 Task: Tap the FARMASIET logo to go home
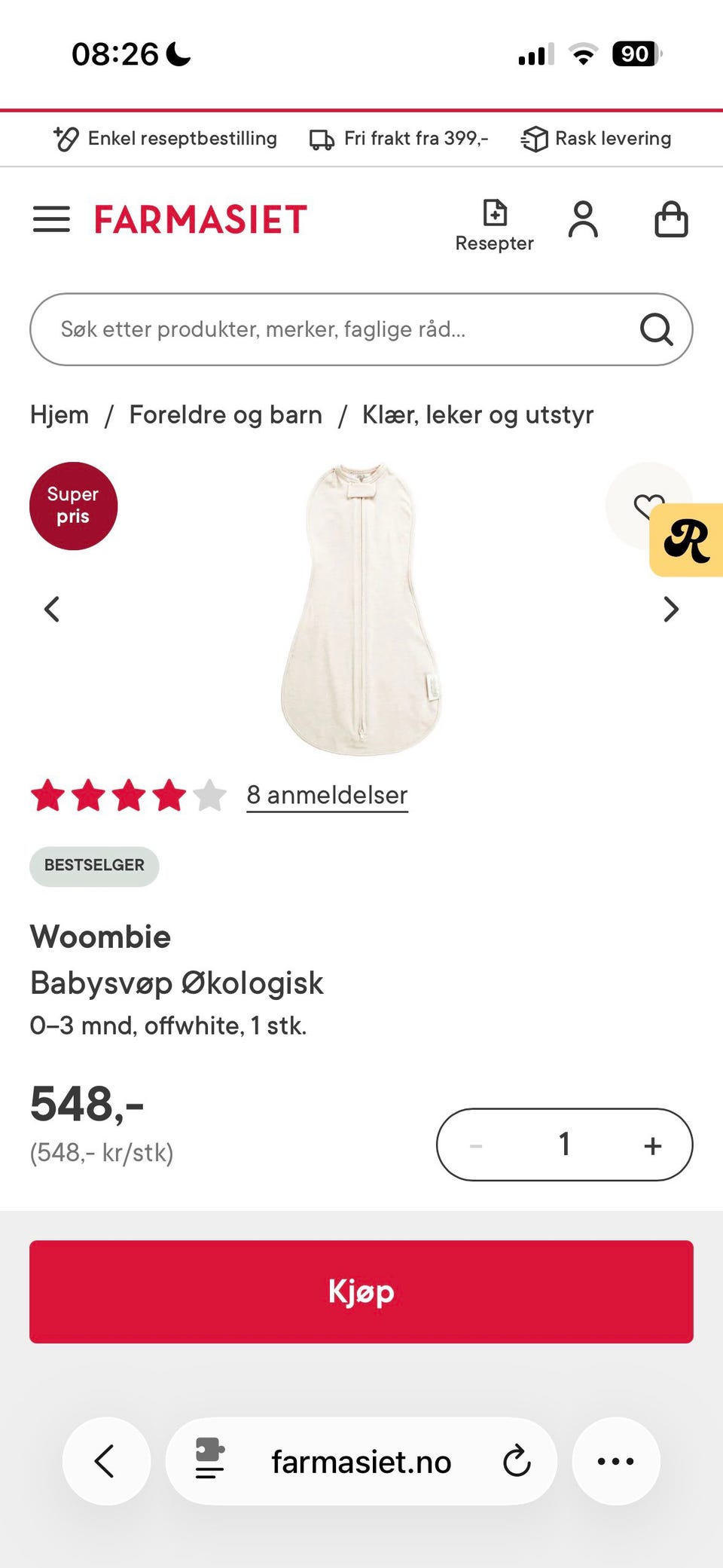[x=200, y=219]
